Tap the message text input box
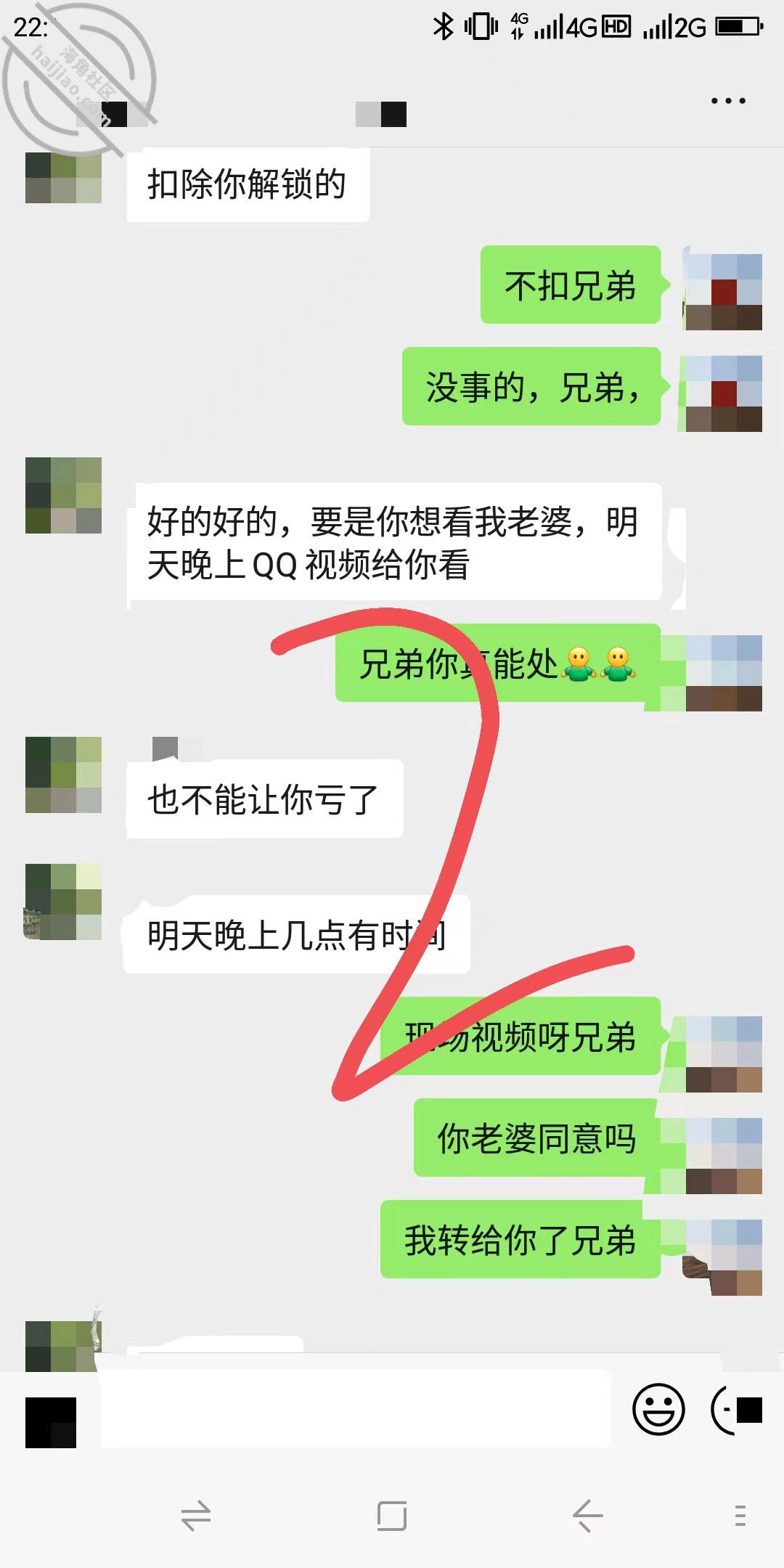The height and width of the screenshot is (1568, 784). coord(356,1408)
